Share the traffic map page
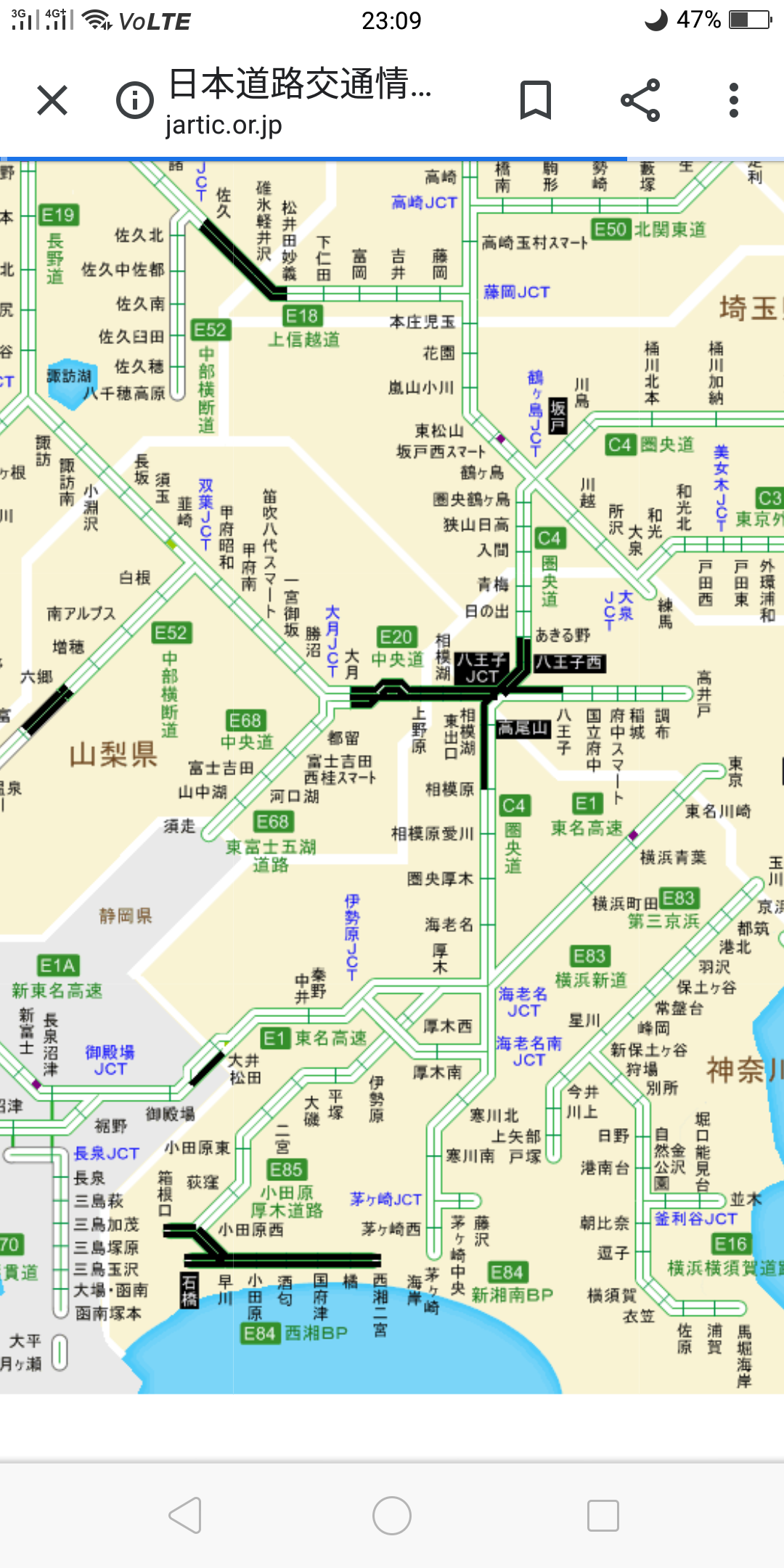This screenshot has width=784, height=1568. coord(640,100)
